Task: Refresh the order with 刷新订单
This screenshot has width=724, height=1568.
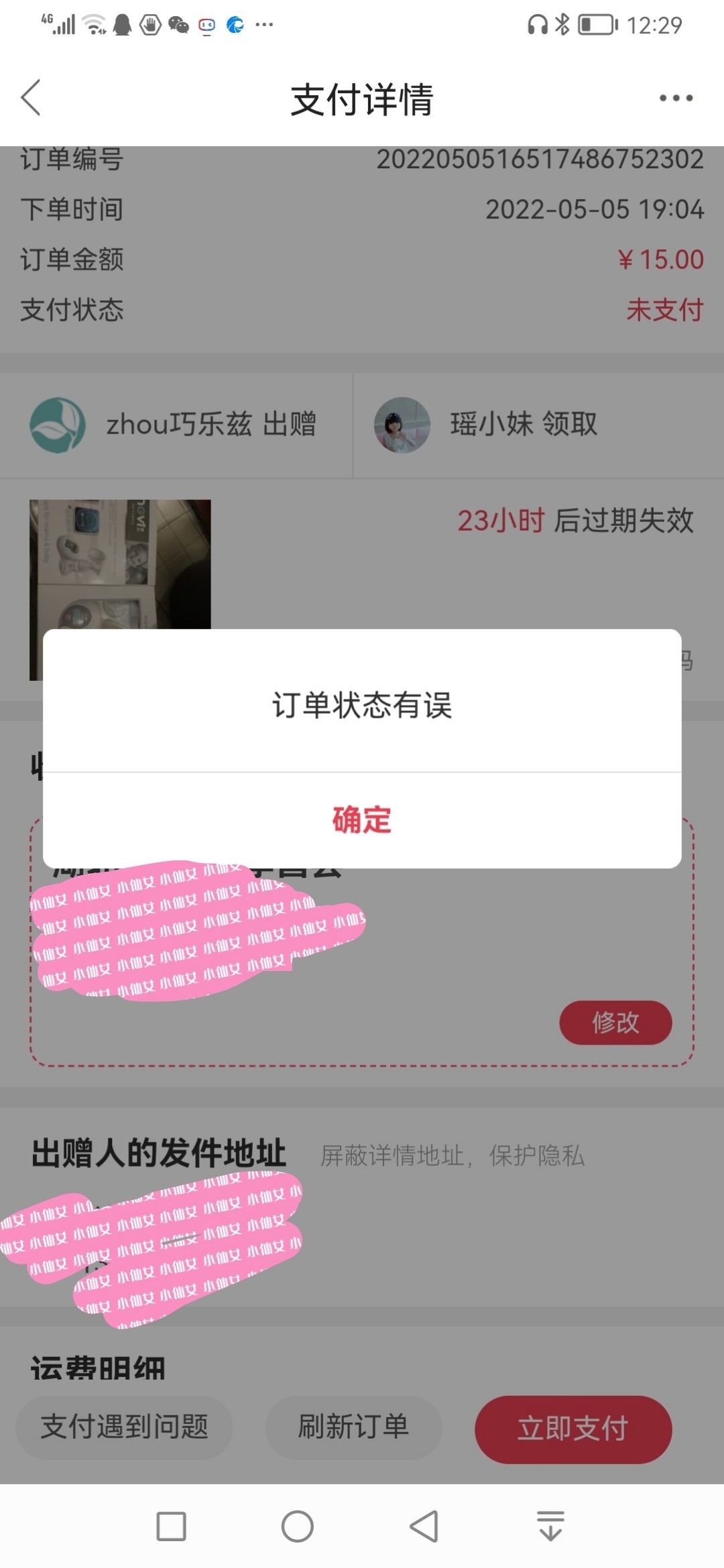Action: click(353, 1427)
